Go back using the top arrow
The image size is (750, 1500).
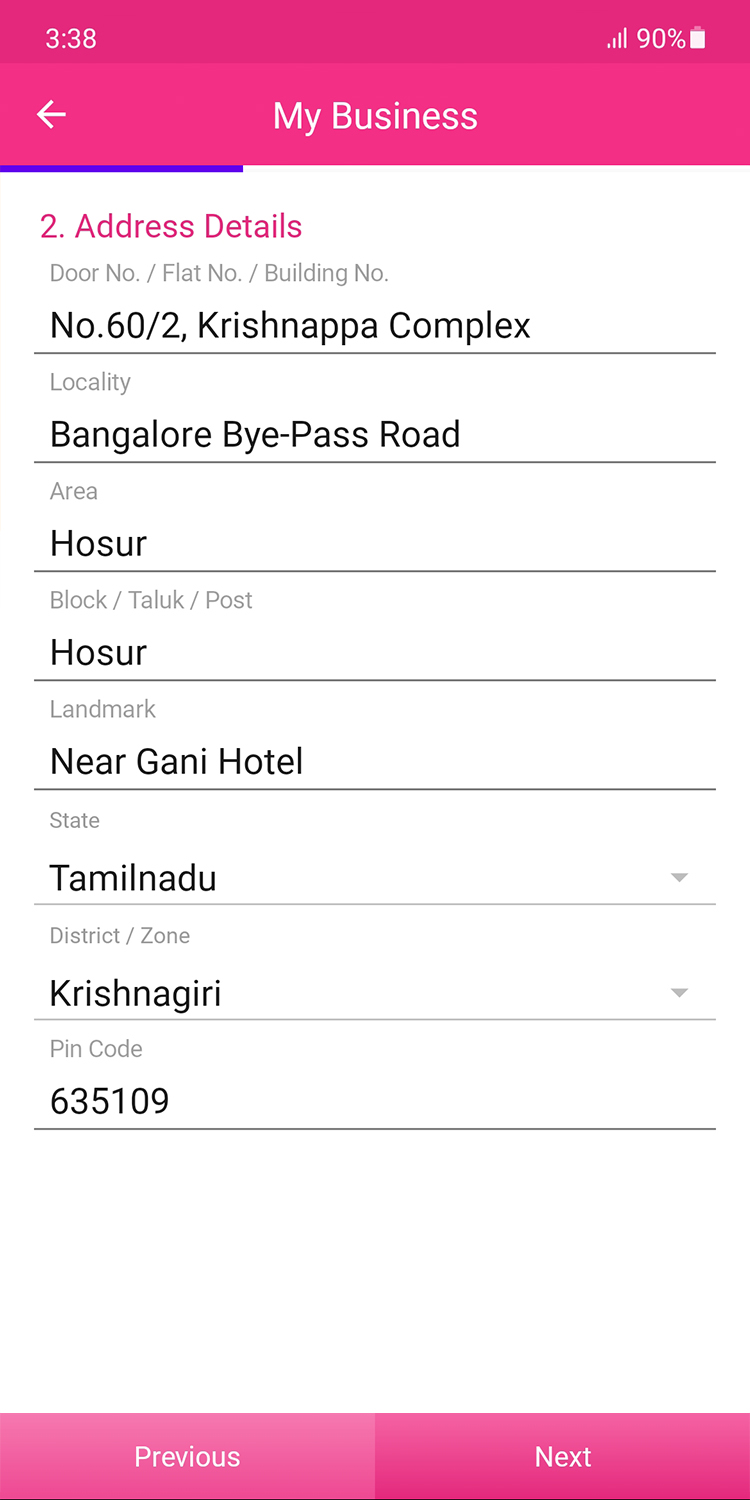[51, 115]
